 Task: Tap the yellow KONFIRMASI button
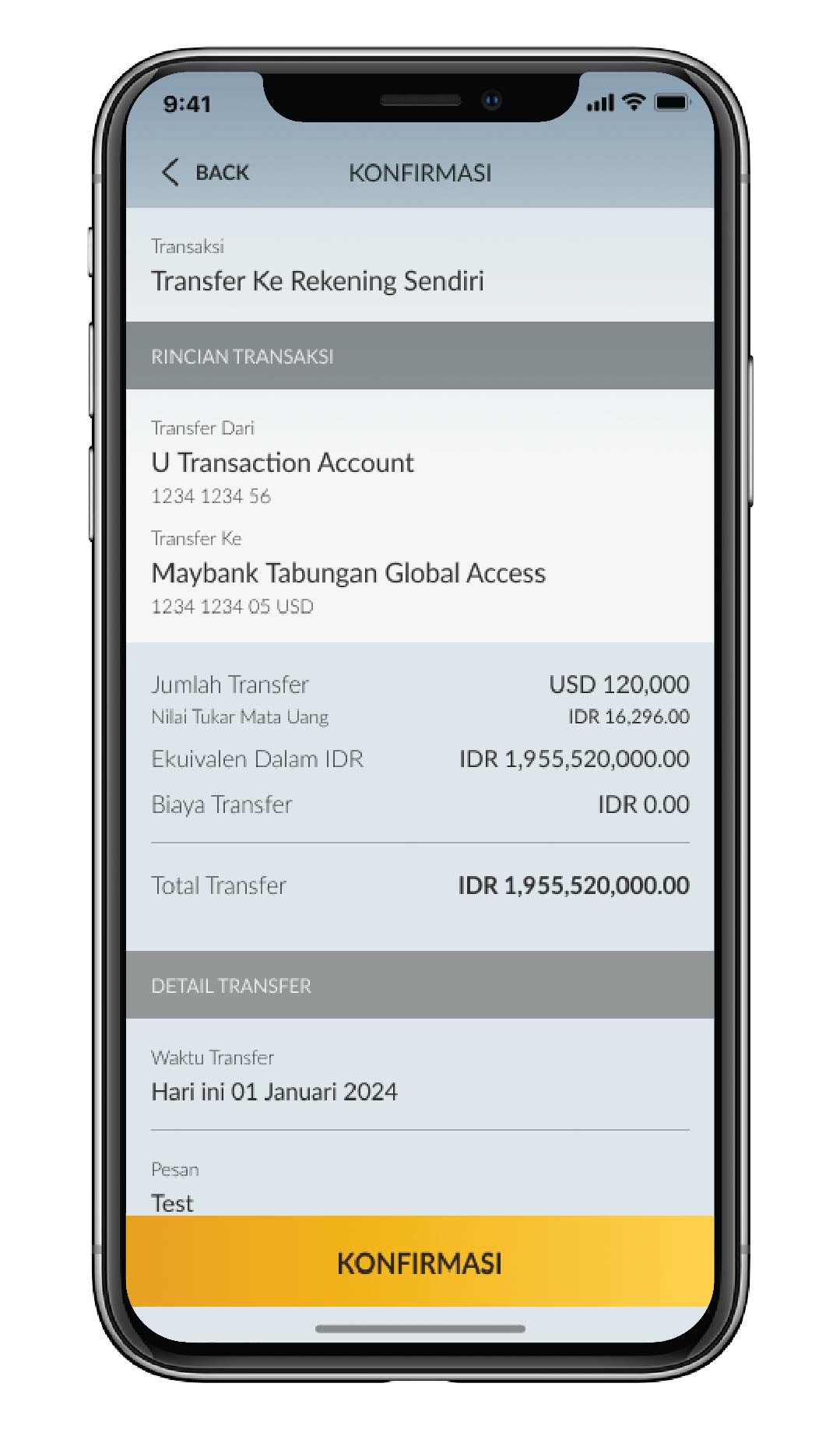[420, 1262]
